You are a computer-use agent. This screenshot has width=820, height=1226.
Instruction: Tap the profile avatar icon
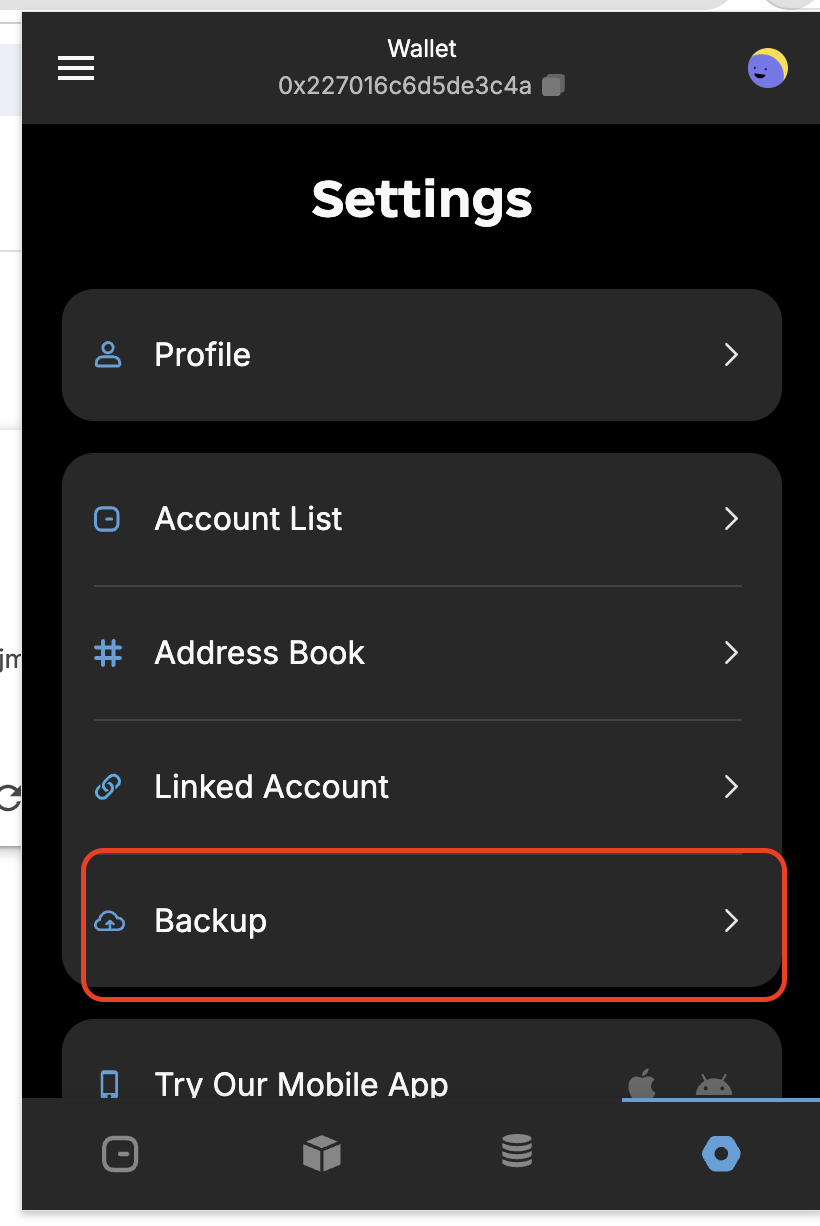point(767,68)
